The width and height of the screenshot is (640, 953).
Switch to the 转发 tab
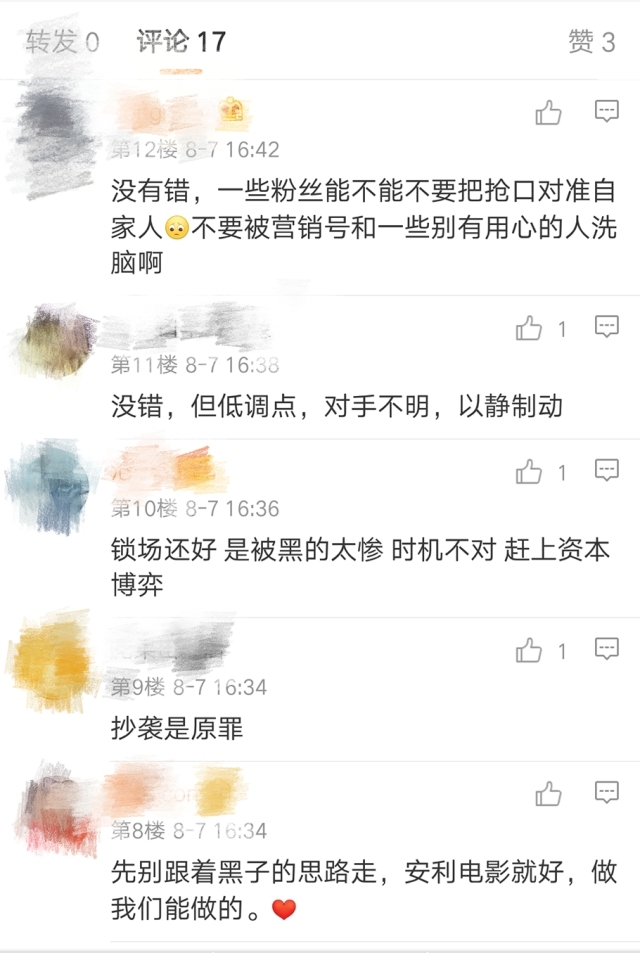pyautogui.click(x=62, y=42)
